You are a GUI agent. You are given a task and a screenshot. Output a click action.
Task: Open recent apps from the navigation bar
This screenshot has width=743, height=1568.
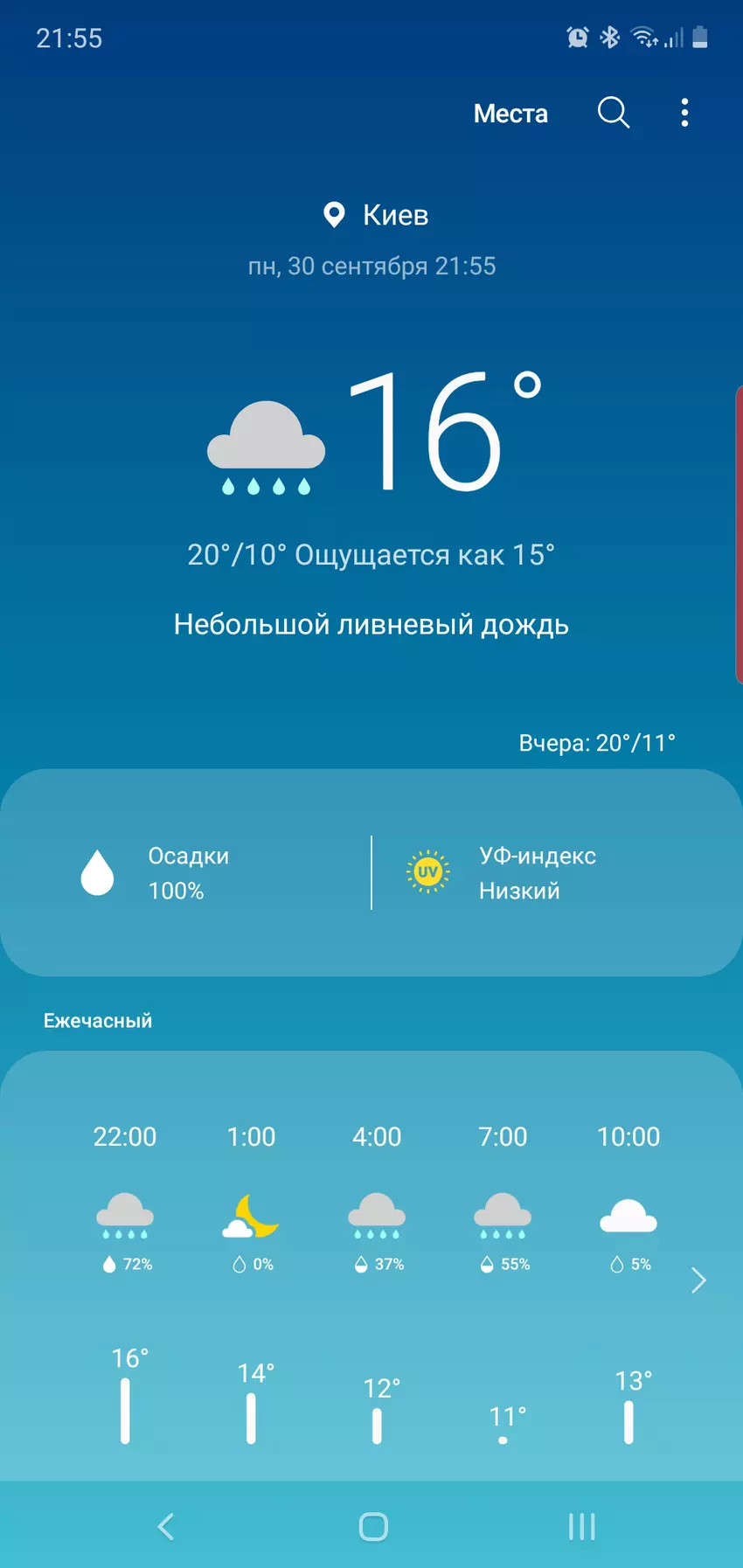pyautogui.click(x=581, y=1527)
